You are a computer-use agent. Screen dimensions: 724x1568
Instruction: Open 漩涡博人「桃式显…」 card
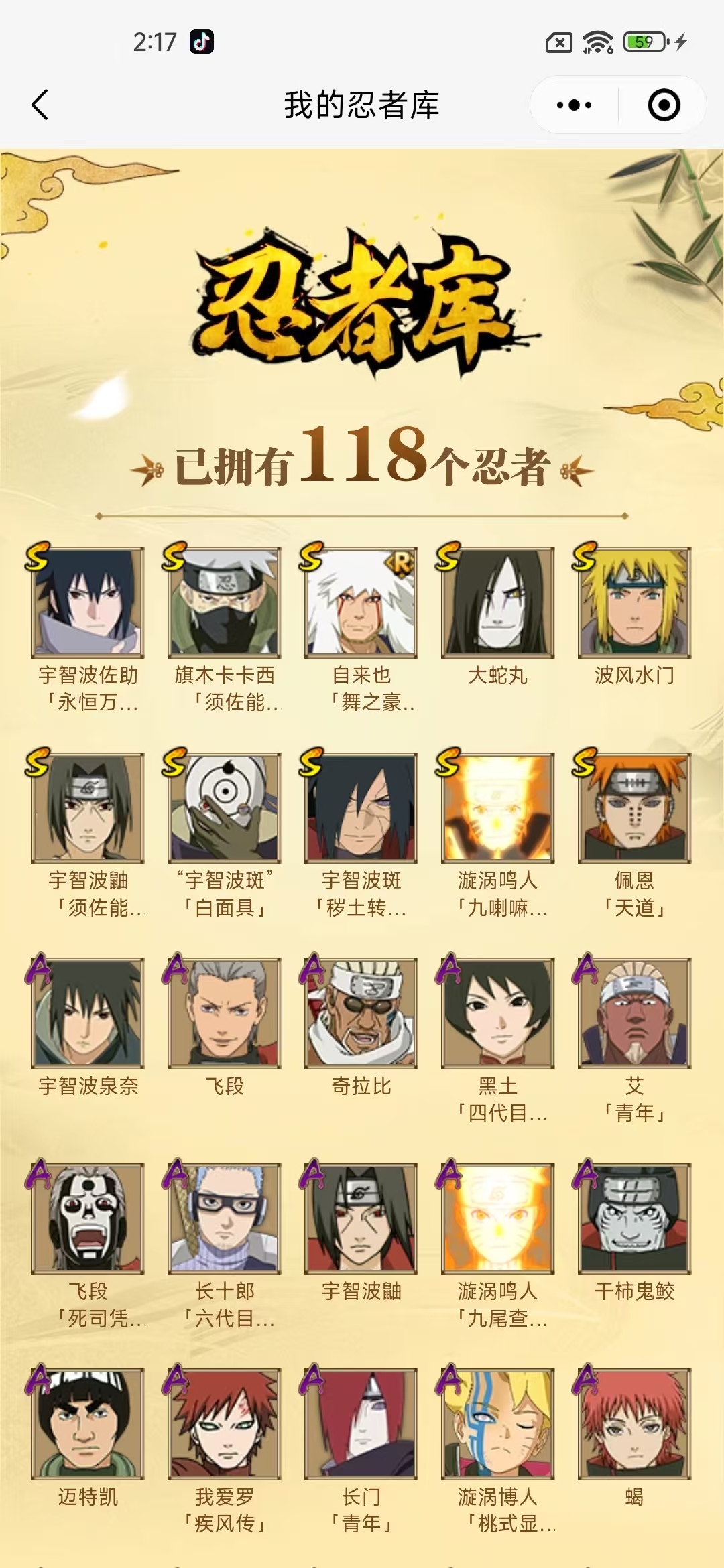[x=497, y=1424]
